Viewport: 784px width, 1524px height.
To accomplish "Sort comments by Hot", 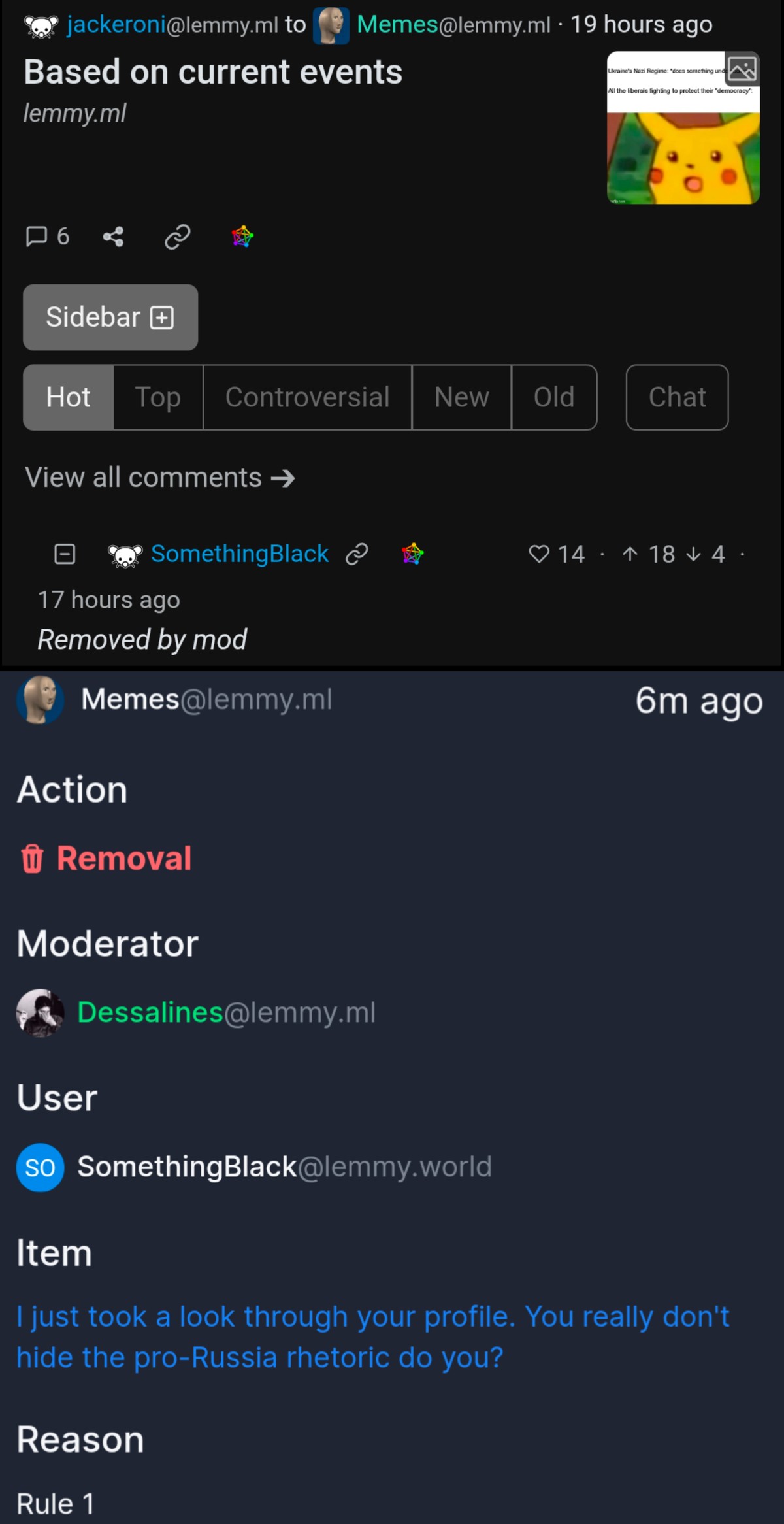I will [x=68, y=397].
